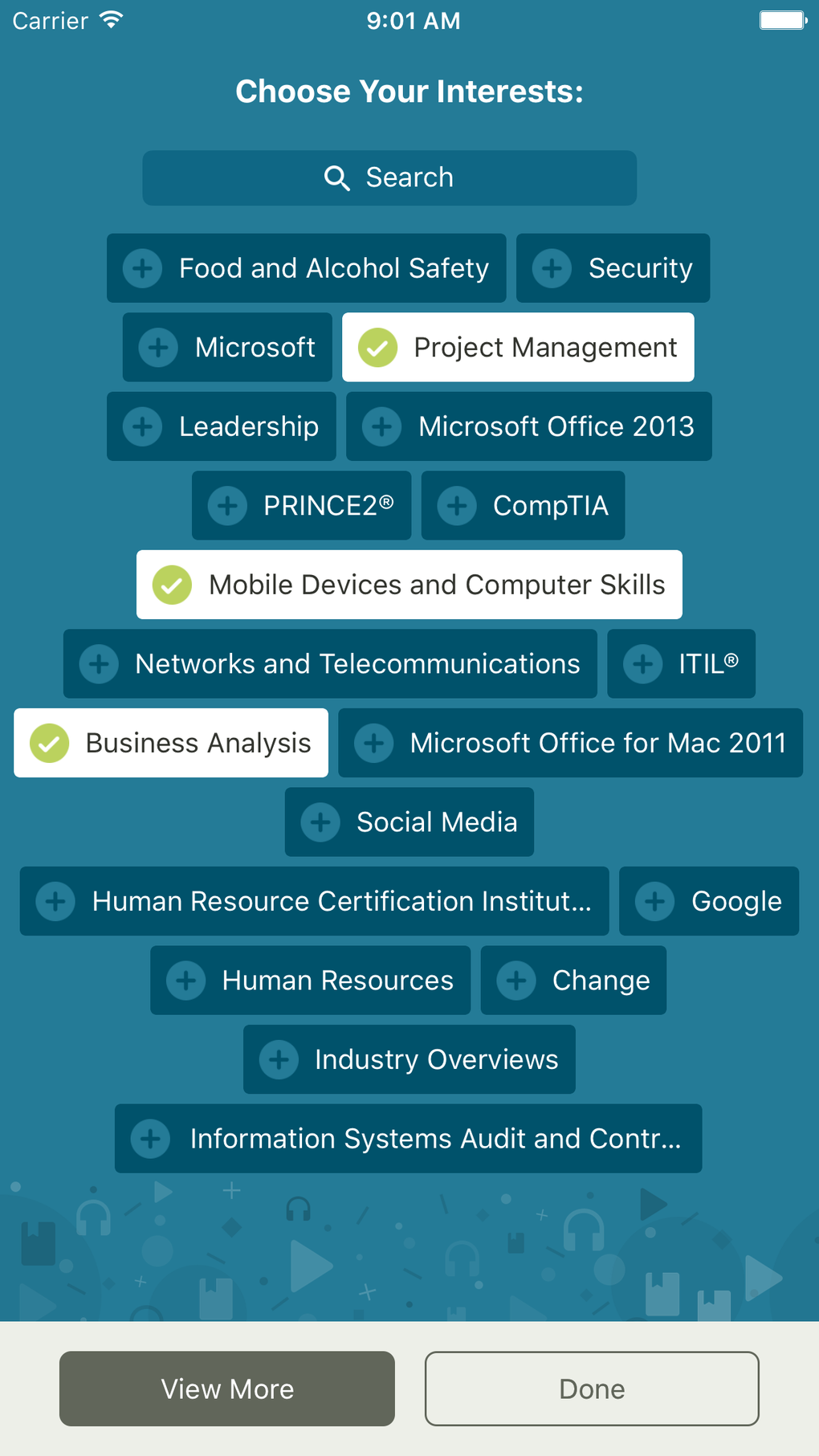
Task: Add Microsoft Office for Mac 2011
Action: tap(570, 743)
